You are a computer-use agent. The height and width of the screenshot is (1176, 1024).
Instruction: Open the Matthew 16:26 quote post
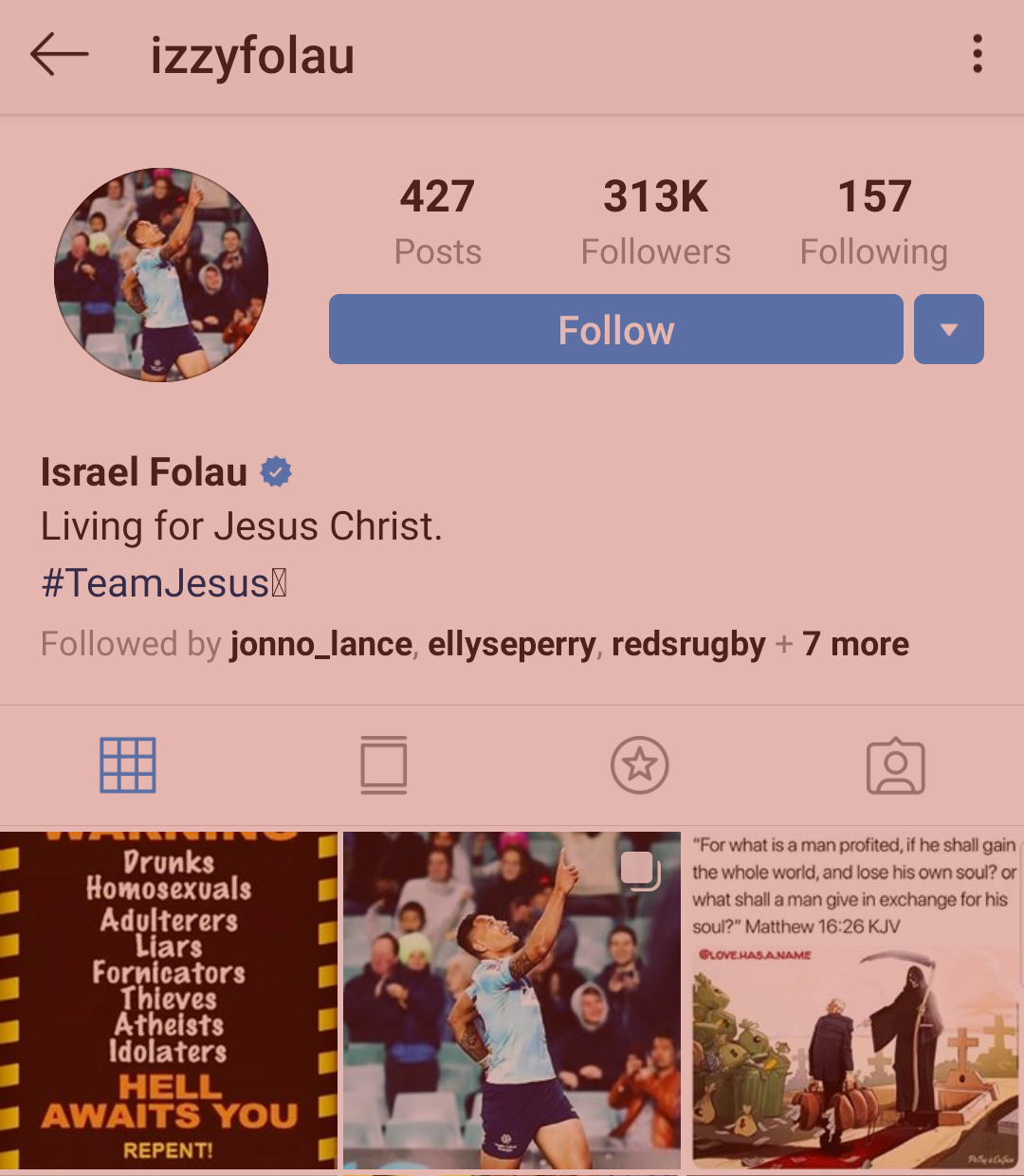click(855, 1001)
